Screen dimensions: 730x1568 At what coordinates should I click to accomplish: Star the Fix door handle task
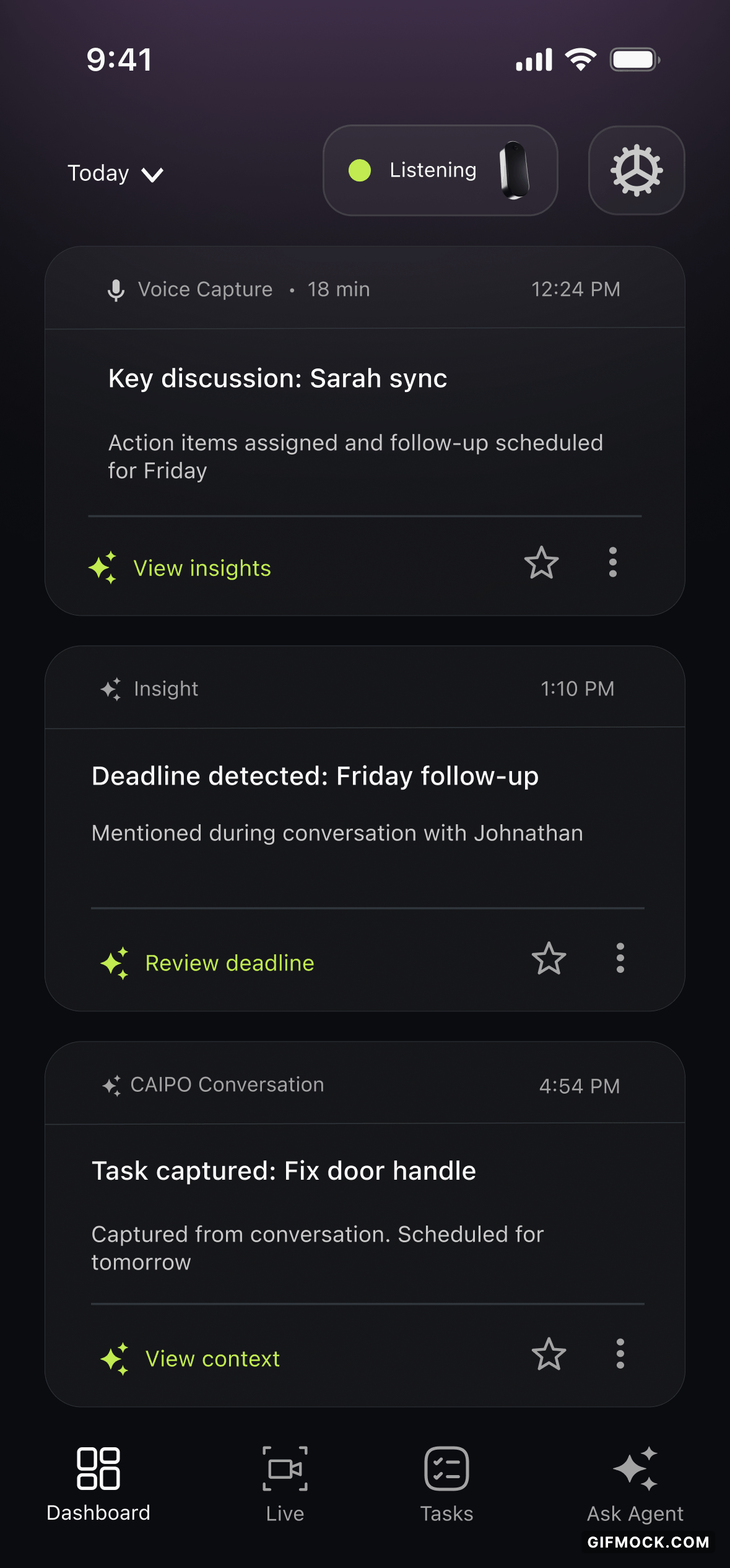click(549, 1354)
